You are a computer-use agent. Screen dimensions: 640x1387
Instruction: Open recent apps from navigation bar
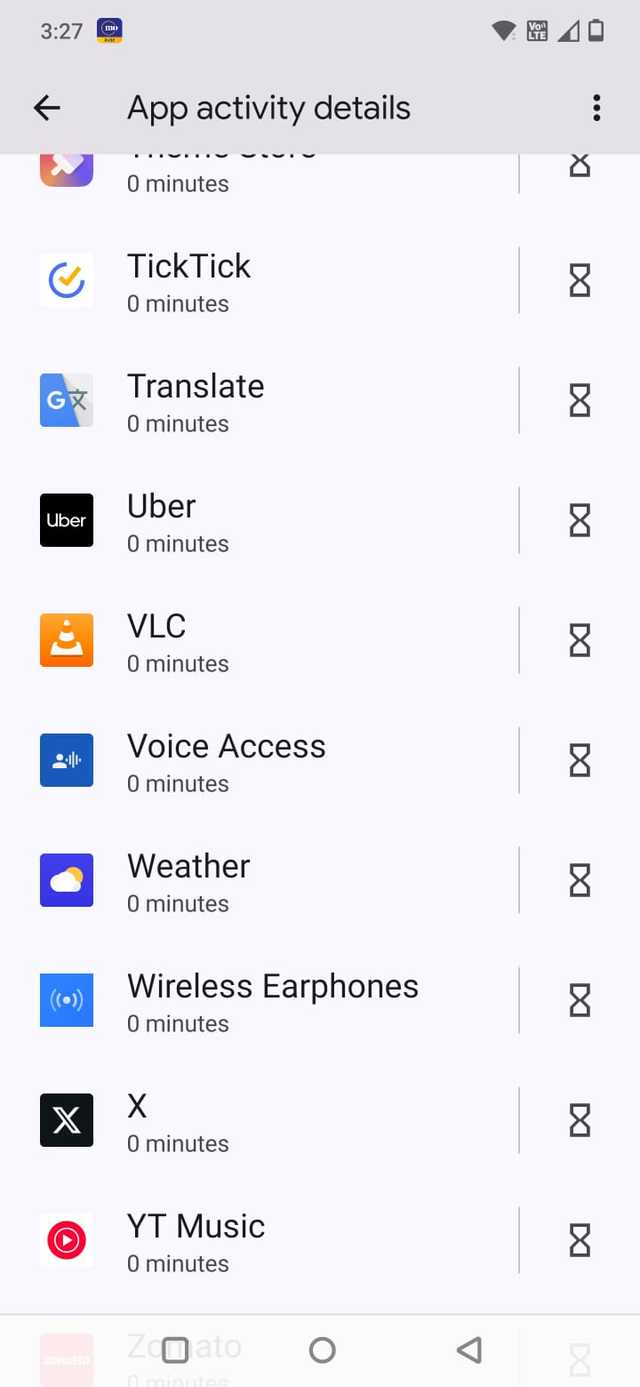pyautogui.click(x=175, y=1351)
